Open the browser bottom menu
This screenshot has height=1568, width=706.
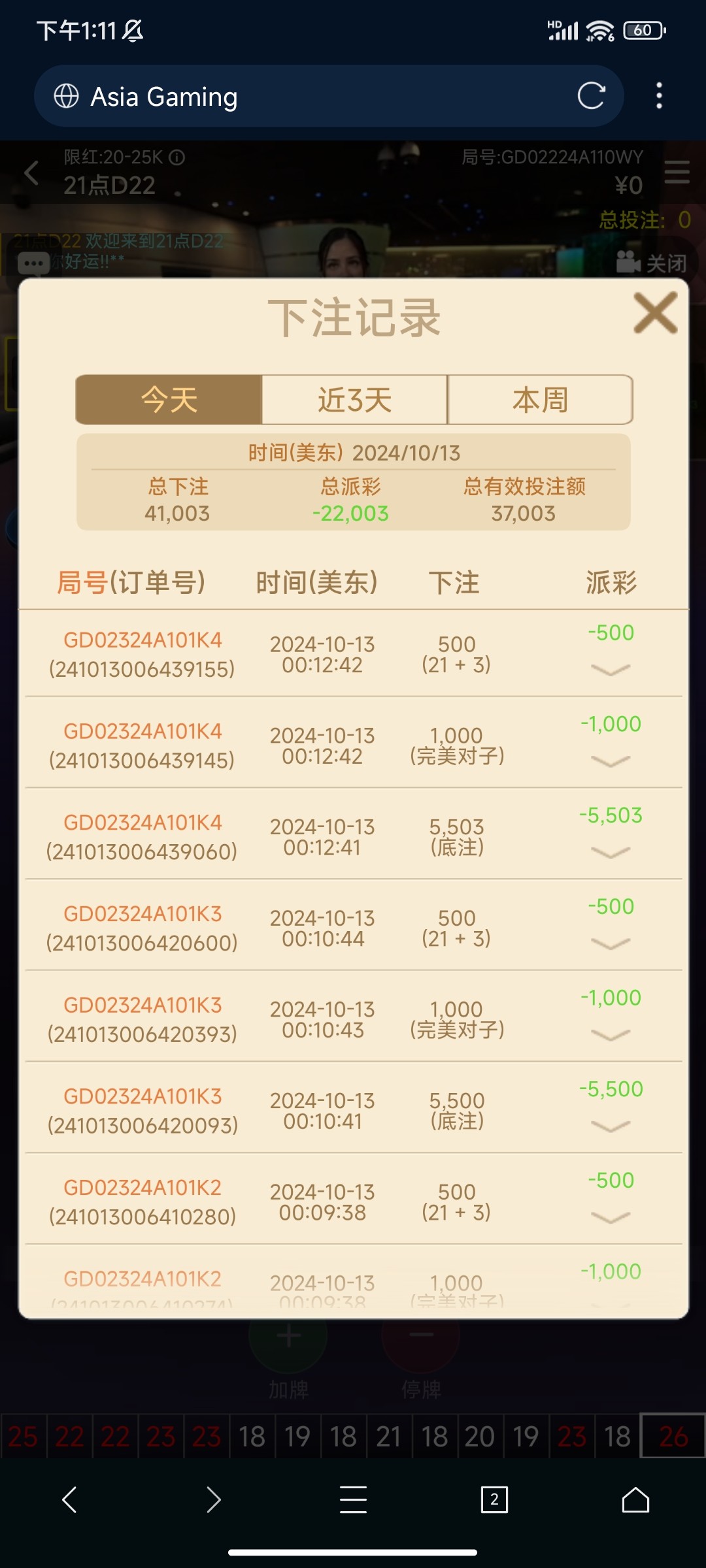353,1499
